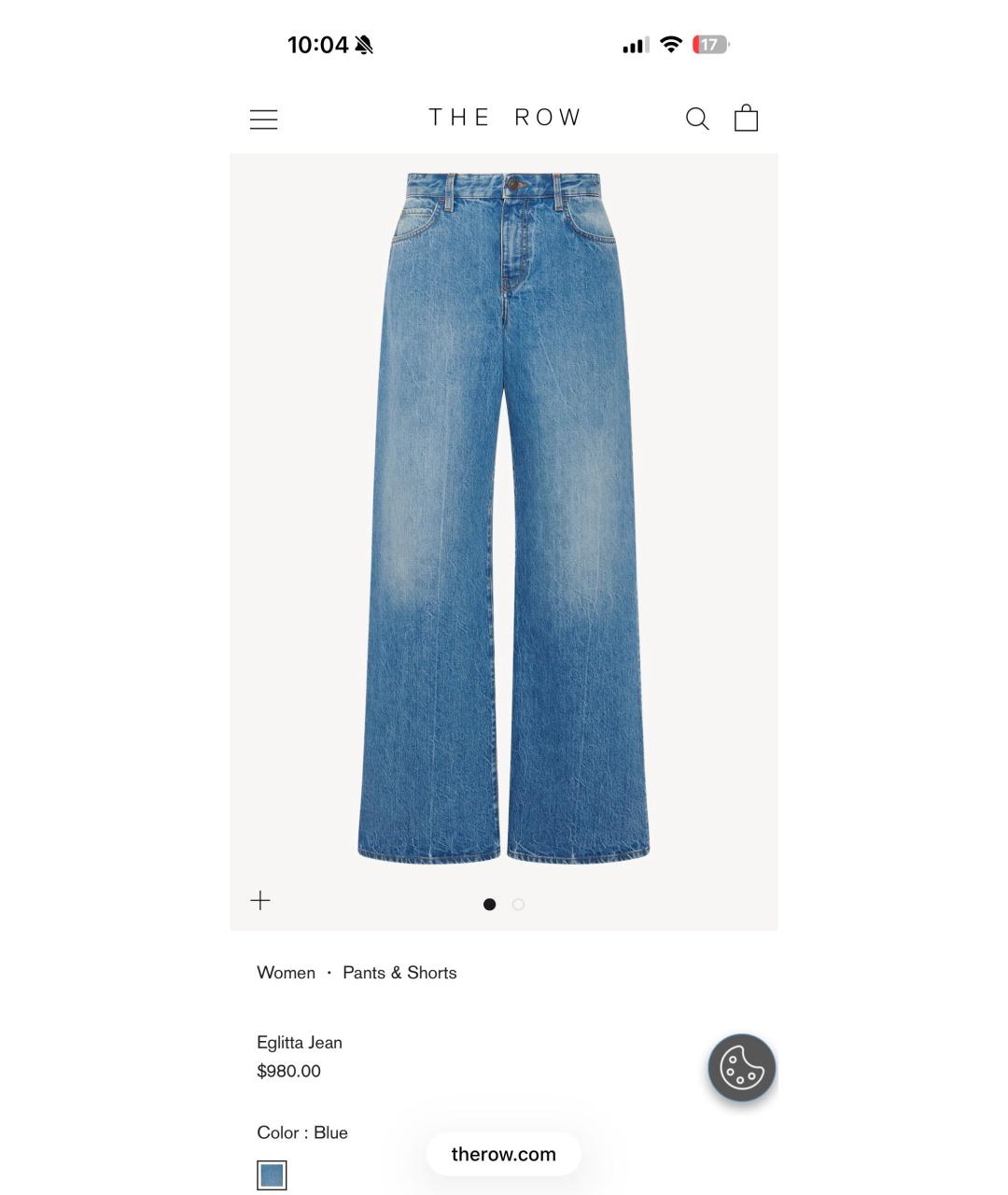
Task: Show the second product image dot
Action: (518, 904)
